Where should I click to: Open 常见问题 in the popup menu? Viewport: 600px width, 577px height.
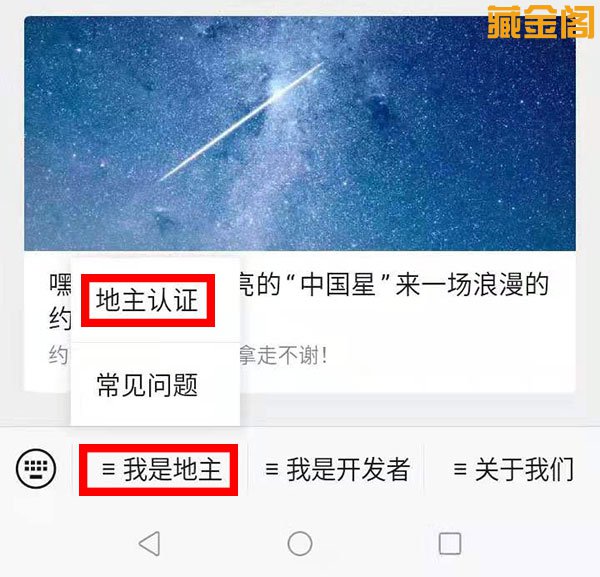coord(147,385)
